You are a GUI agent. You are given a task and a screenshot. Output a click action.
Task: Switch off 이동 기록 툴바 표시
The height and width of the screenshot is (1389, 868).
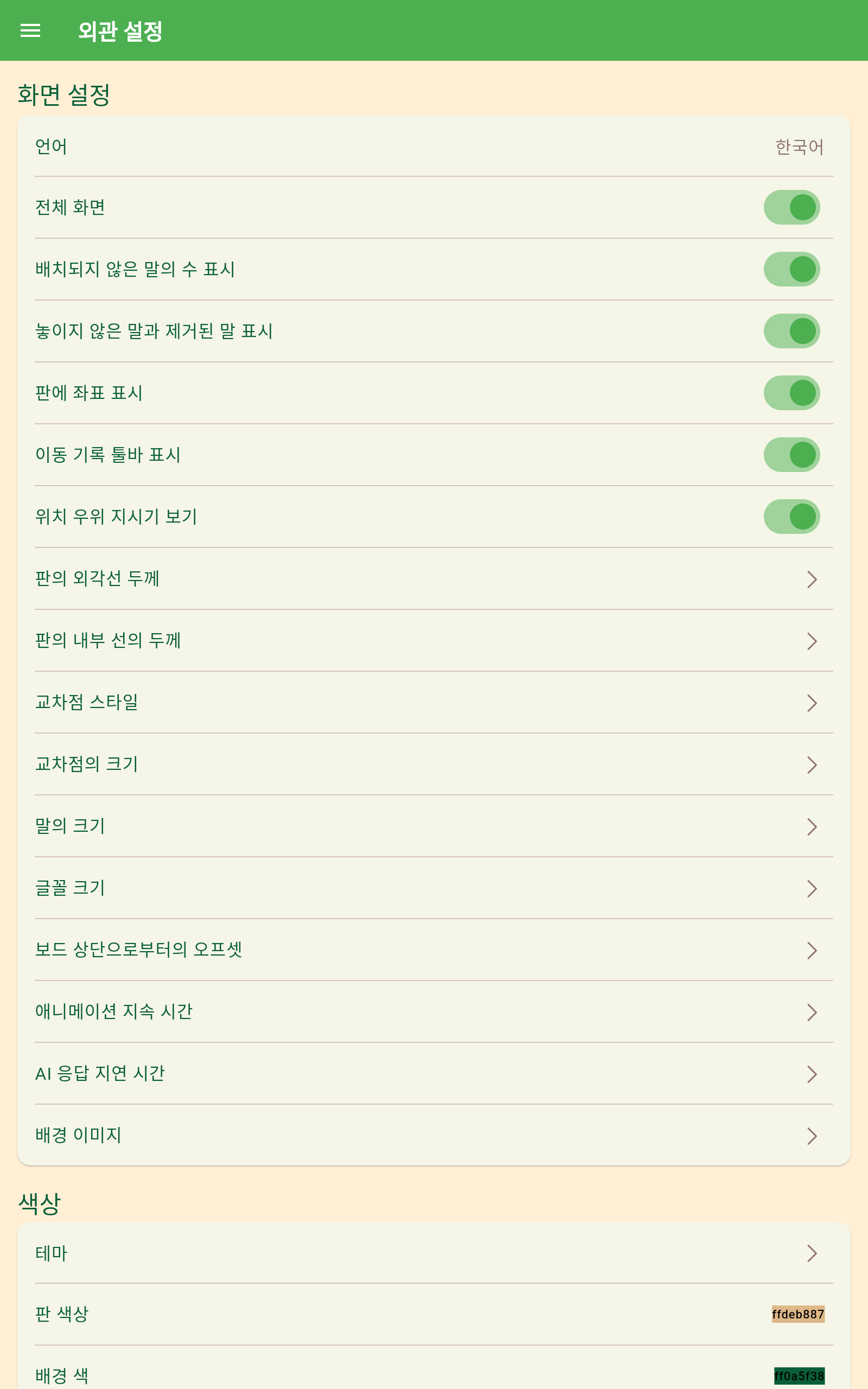pyautogui.click(x=791, y=455)
